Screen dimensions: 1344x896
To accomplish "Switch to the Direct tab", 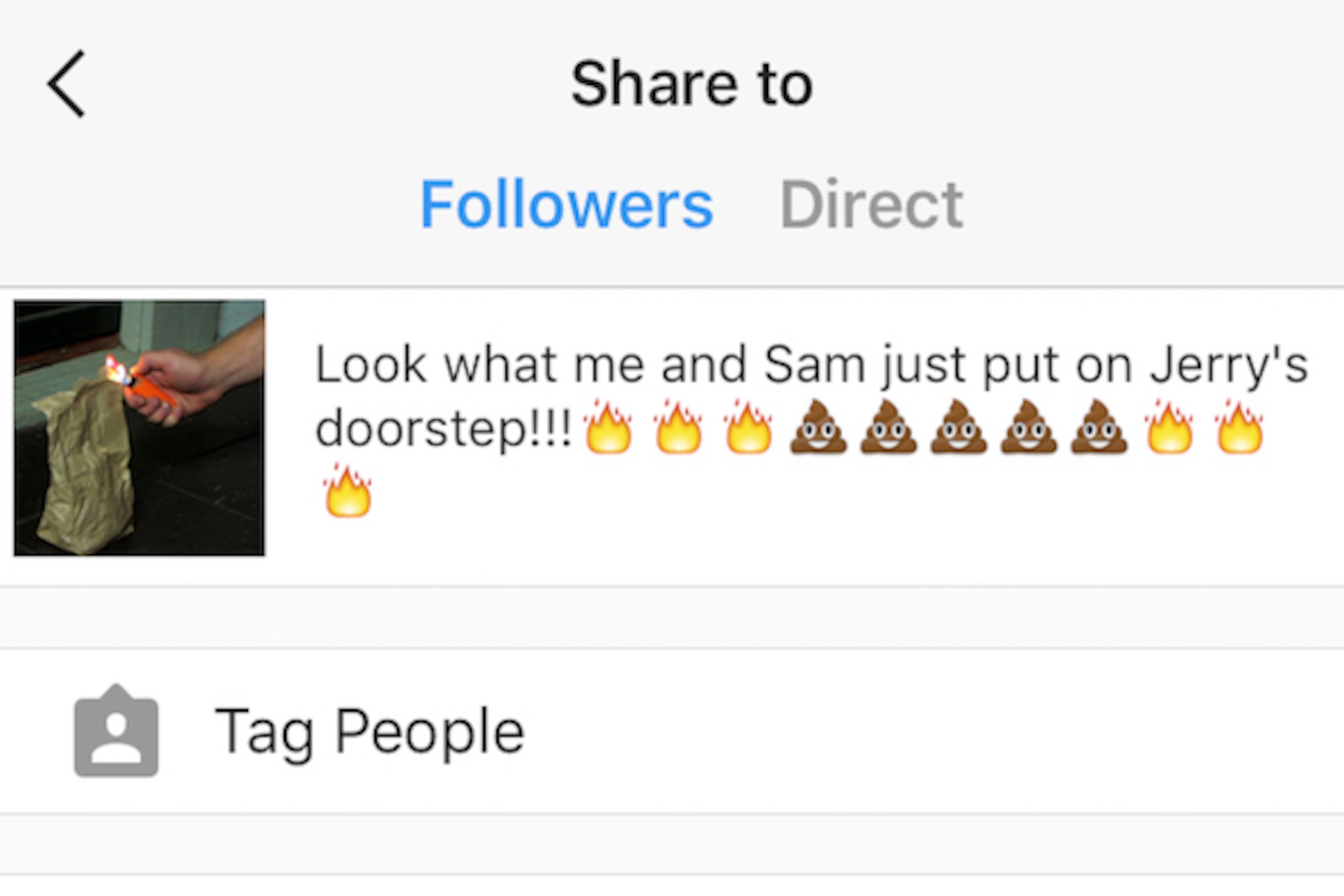I will [871, 204].
